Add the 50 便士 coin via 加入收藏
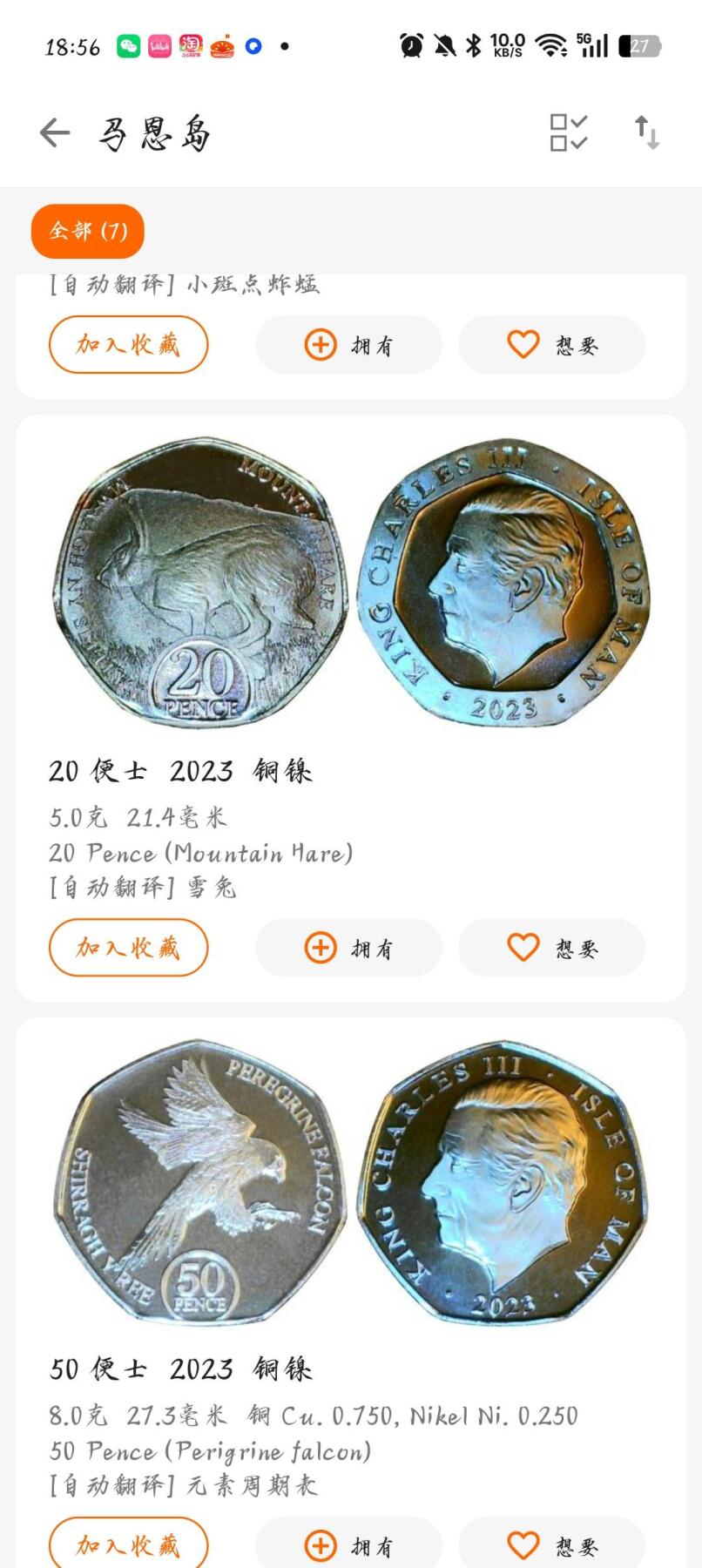The height and width of the screenshot is (1568, 702). [128, 1545]
